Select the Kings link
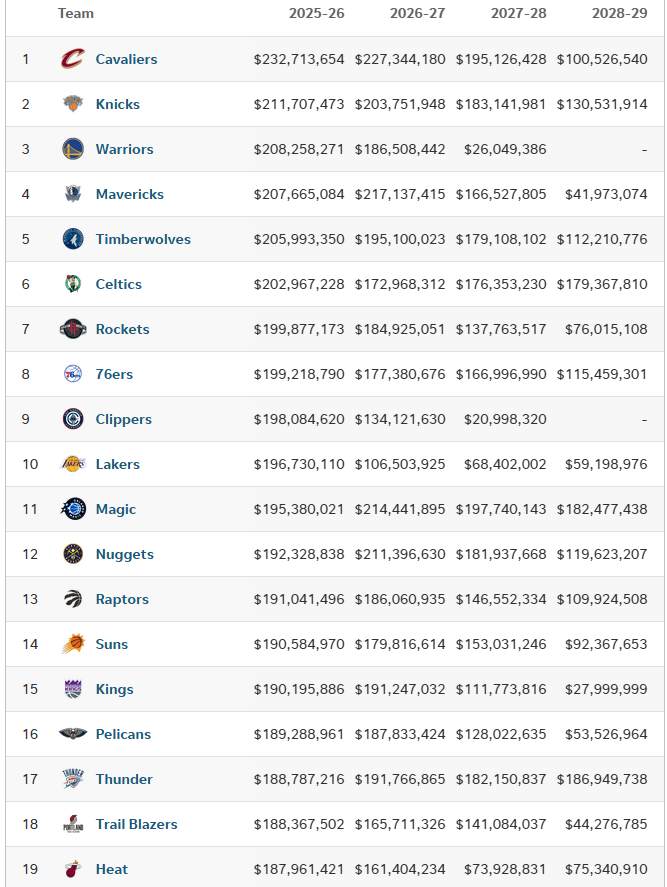Viewport: 667px width, 887px height. [x=114, y=689]
